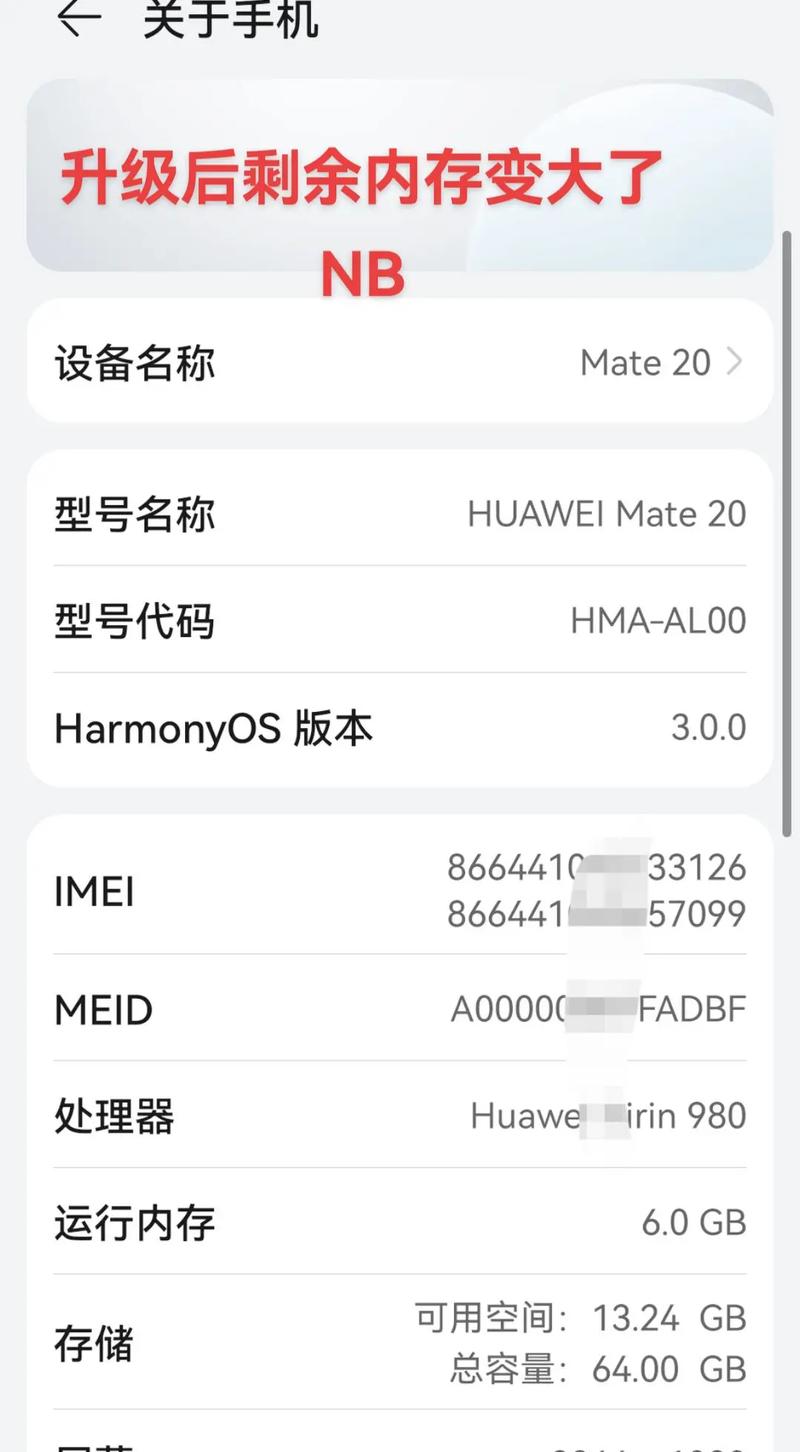Tap the MEID row ending FADBF
The width and height of the screenshot is (800, 1452).
point(400,1009)
